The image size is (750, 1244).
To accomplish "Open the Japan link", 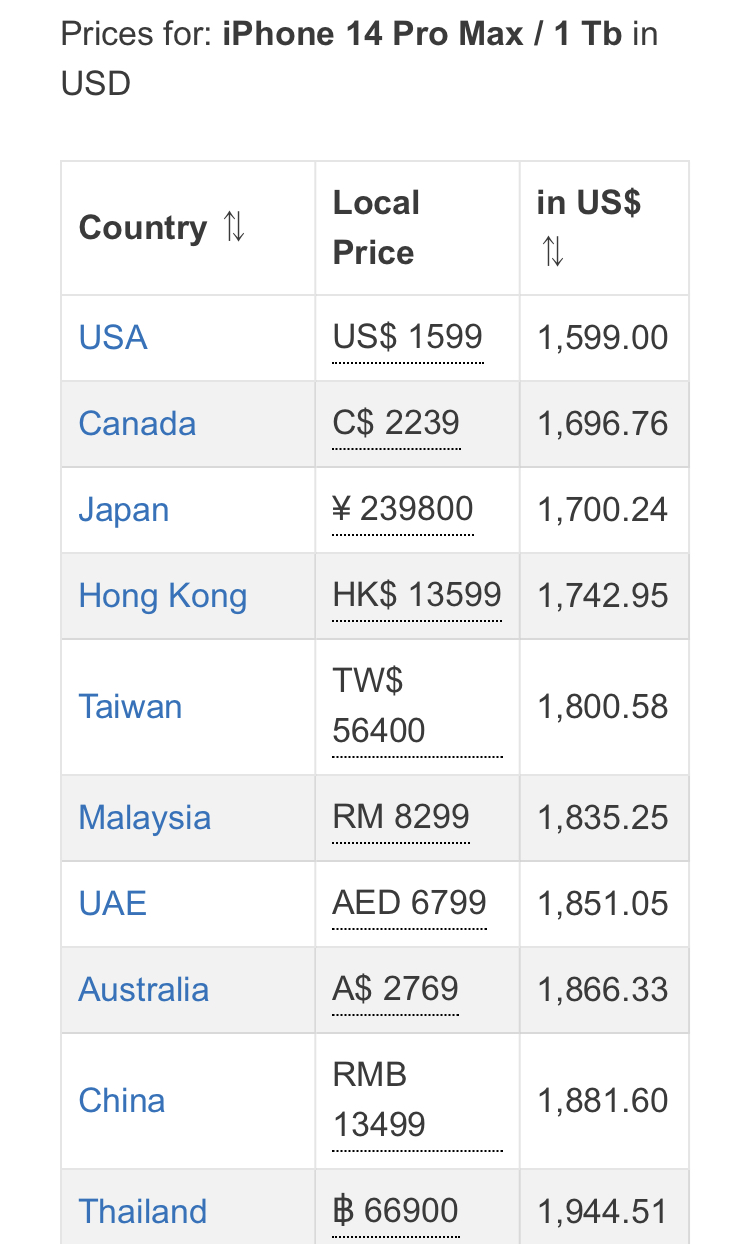I will coord(124,510).
